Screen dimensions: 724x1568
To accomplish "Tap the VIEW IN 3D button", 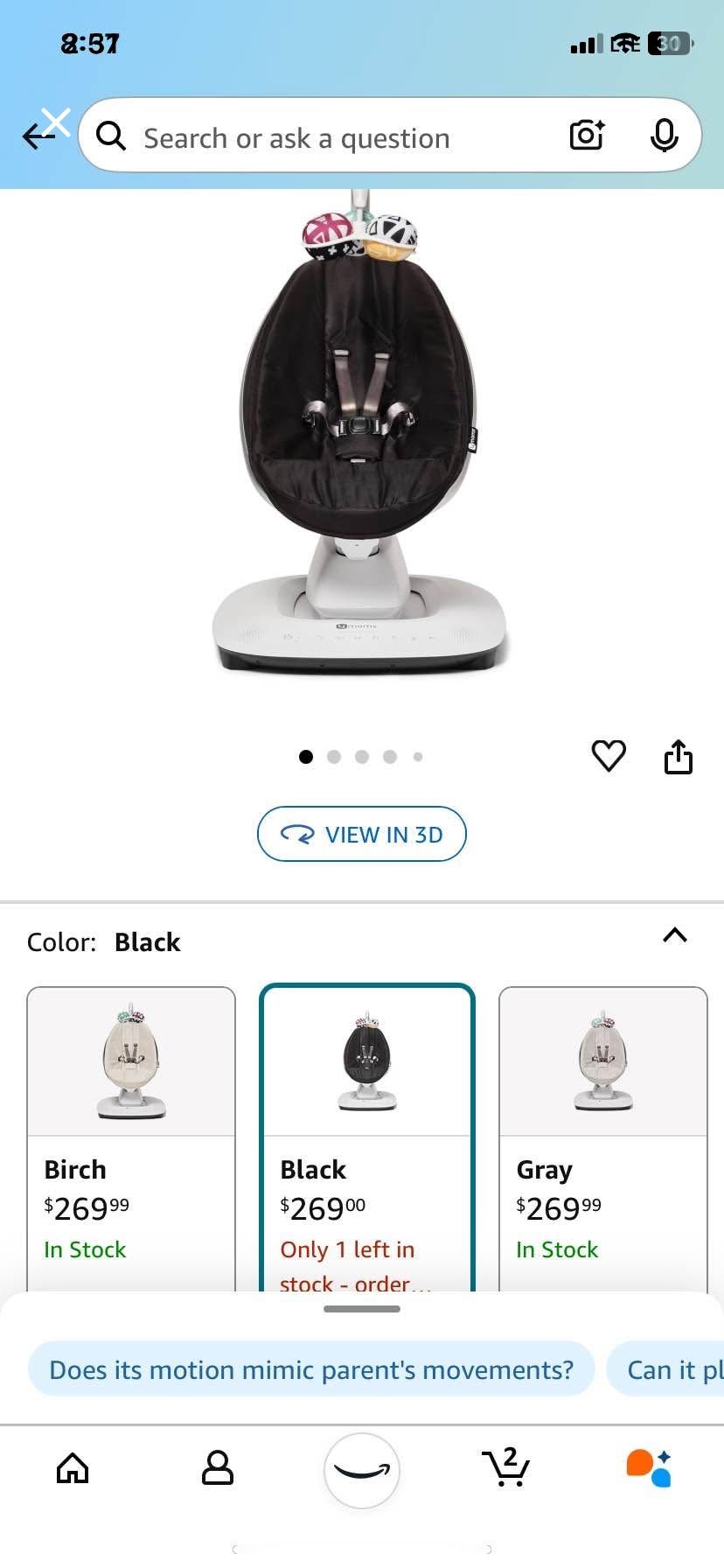I will [x=361, y=834].
